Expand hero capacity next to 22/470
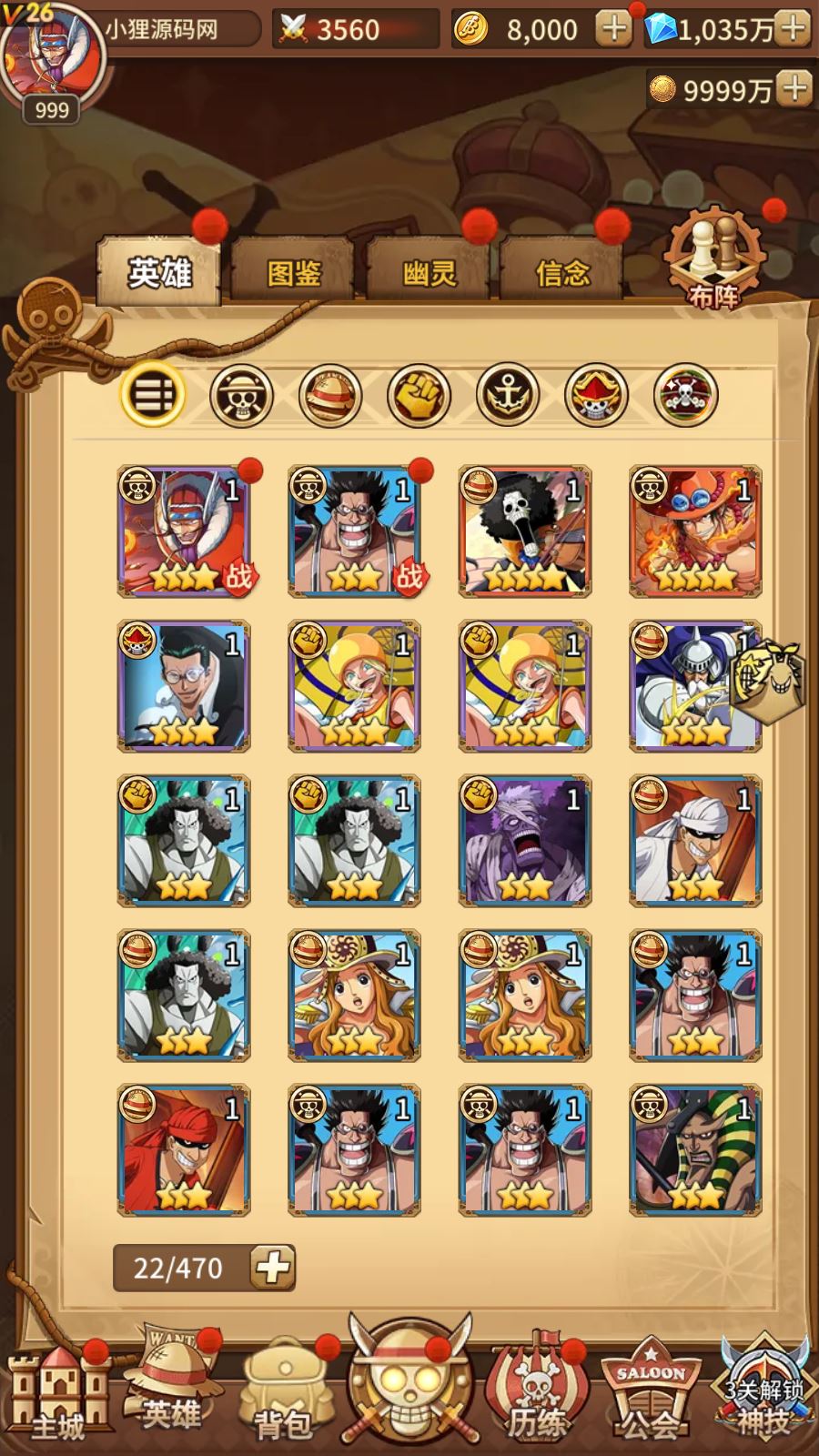The width and height of the screenshot is (819, 1456). 273,1268
